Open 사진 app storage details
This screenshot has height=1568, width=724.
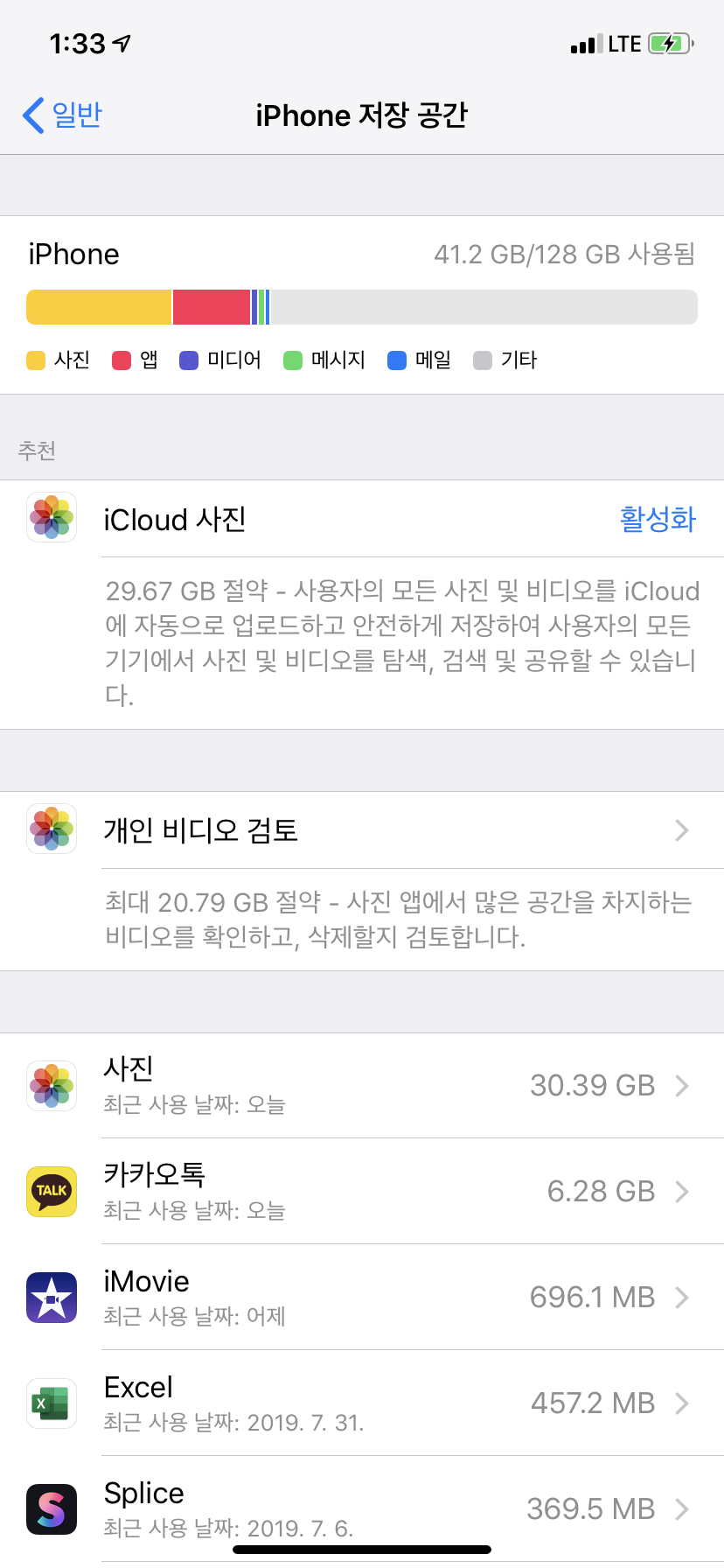click(x=362, y=1086)
